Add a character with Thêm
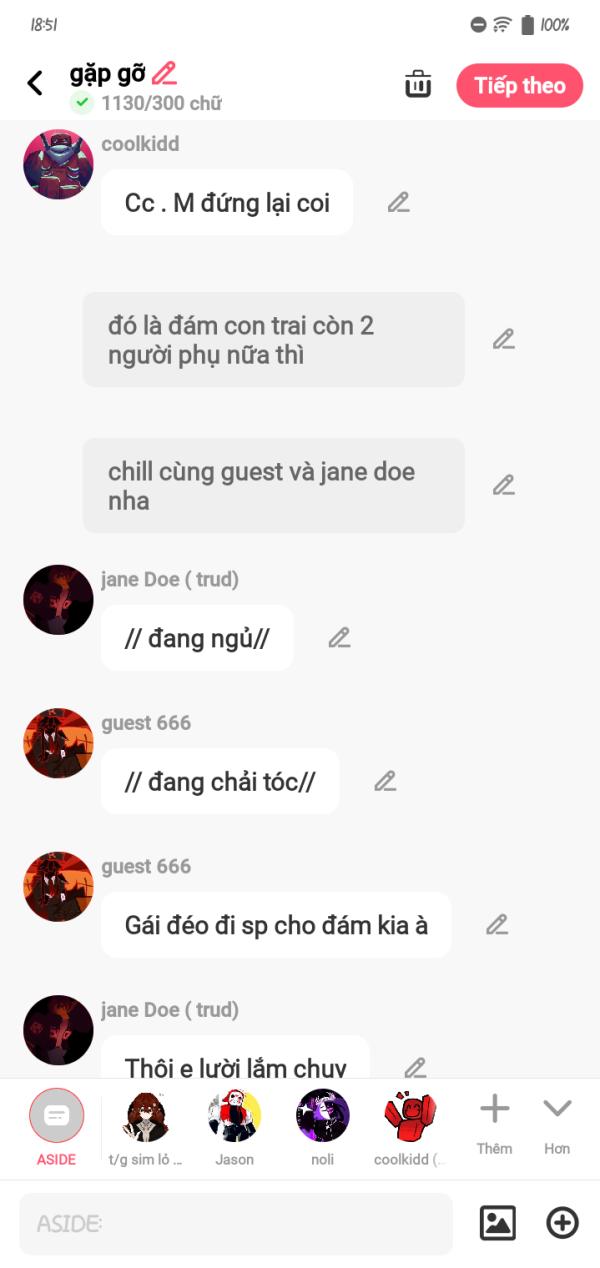 494,1124
